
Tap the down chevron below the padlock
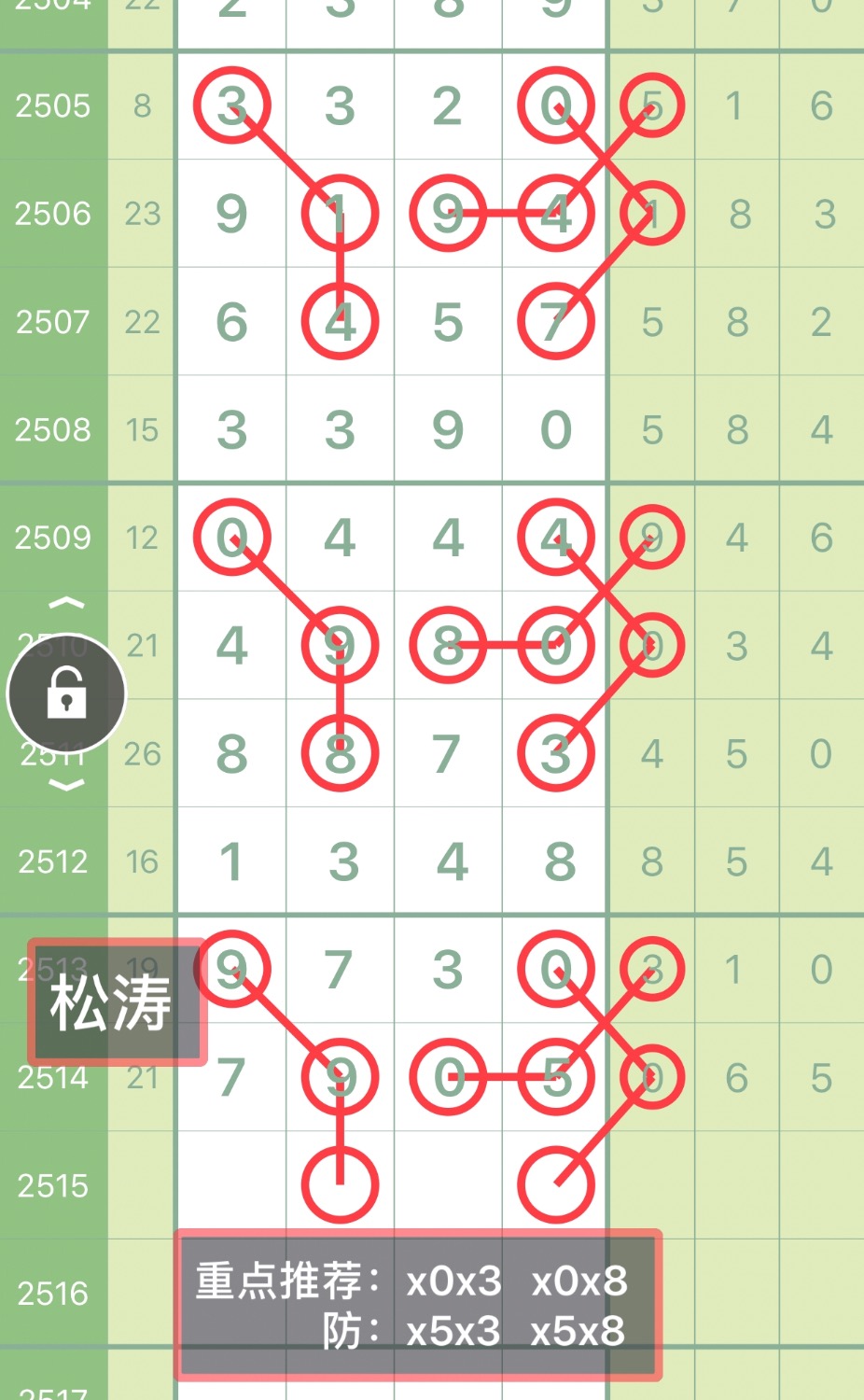click(x=66, y=785)
